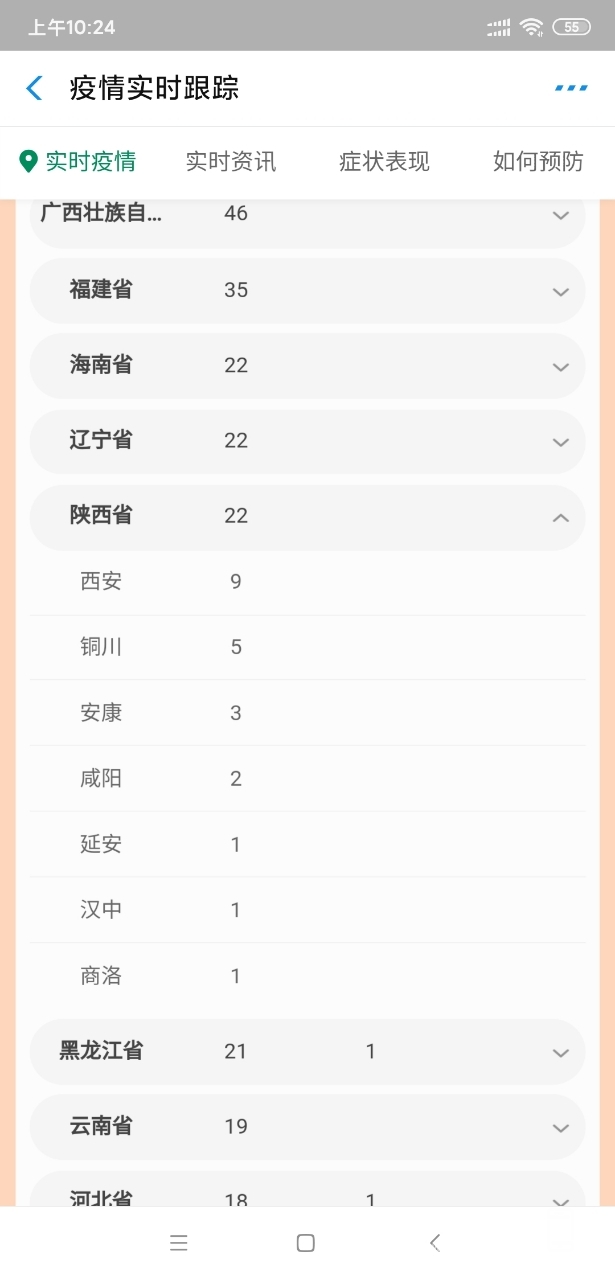The height and width of the screenshot is (1280, 615).
Task: Select the 如何预防 tab
Action: click(538, 161)
